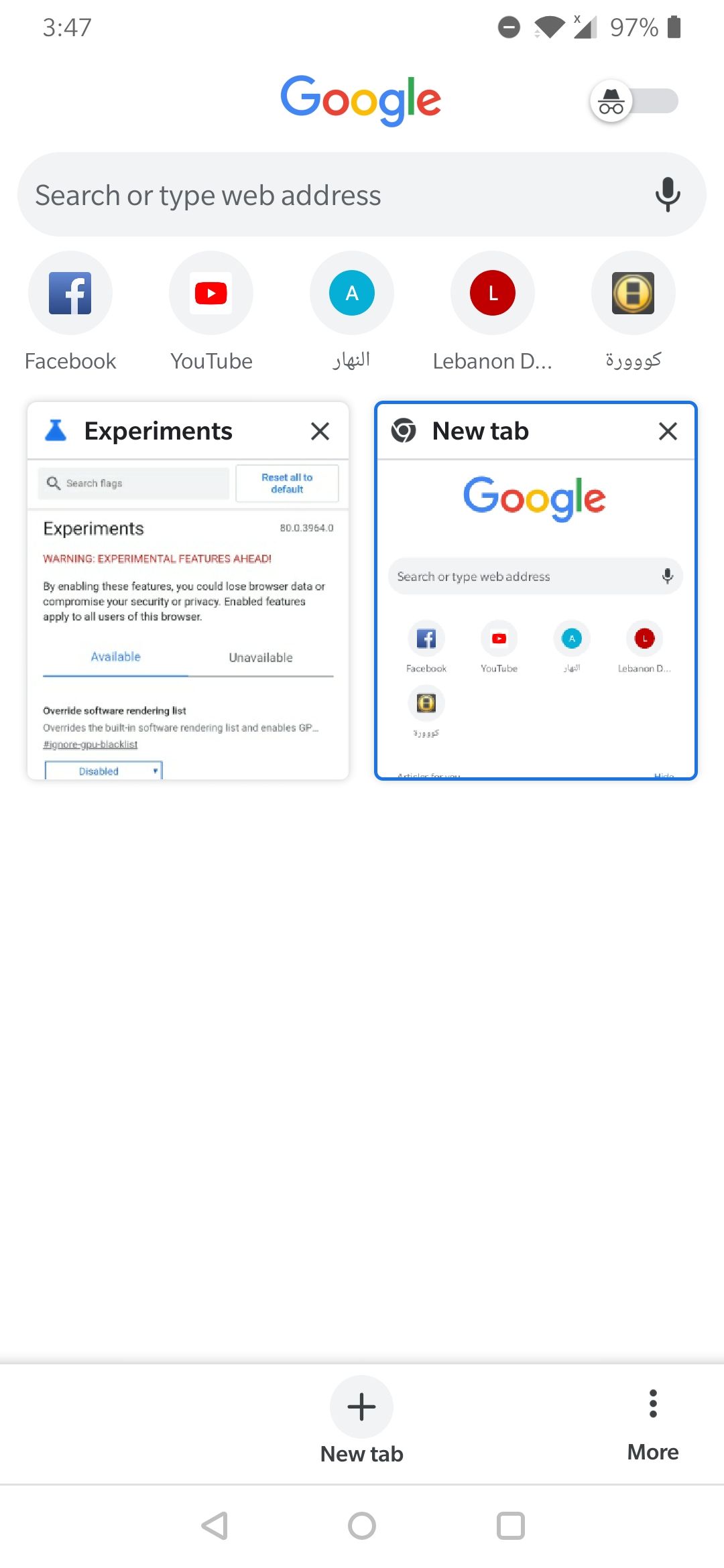Close the New tab card
The height and width of the screenshot is (1568, 724).
click(x=668, y=431)
